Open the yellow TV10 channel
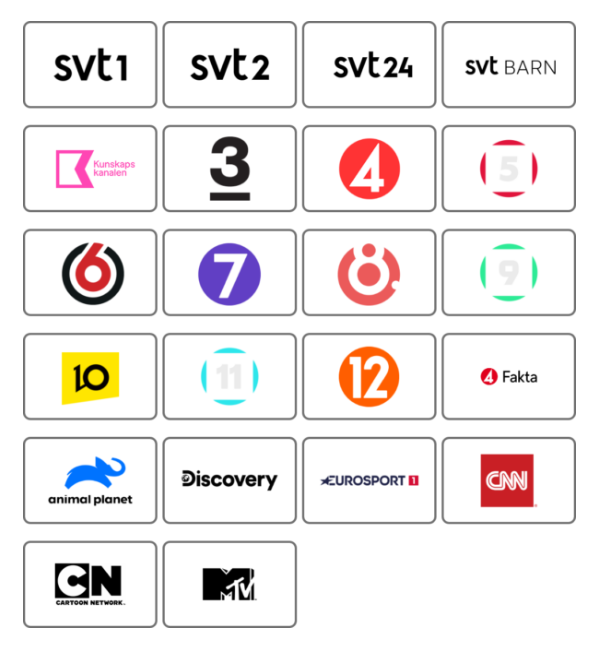The width and height of the screenshot is (602, 651). (x=90, y=377)
